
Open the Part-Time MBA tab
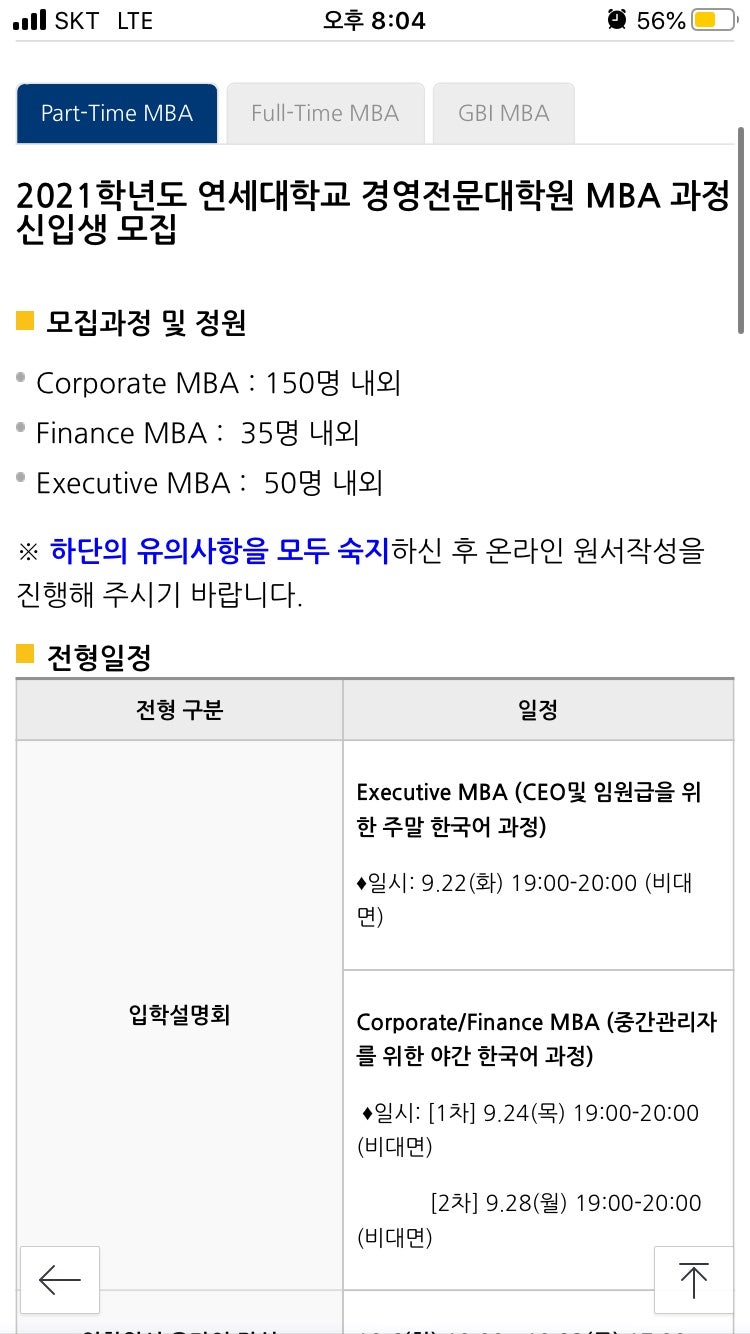coord(117,113)
